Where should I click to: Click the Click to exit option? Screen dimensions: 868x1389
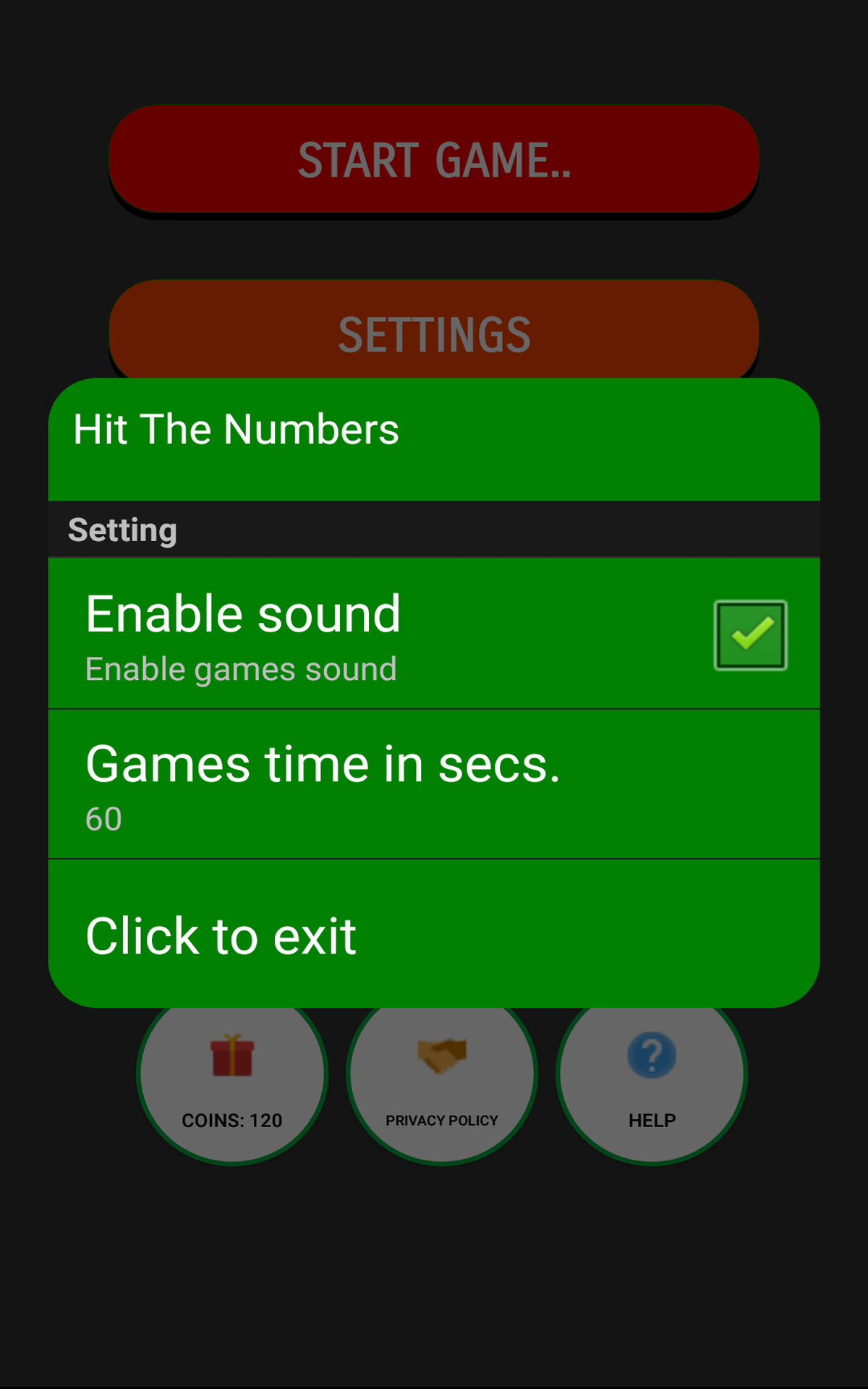click(x=434, y=934)
